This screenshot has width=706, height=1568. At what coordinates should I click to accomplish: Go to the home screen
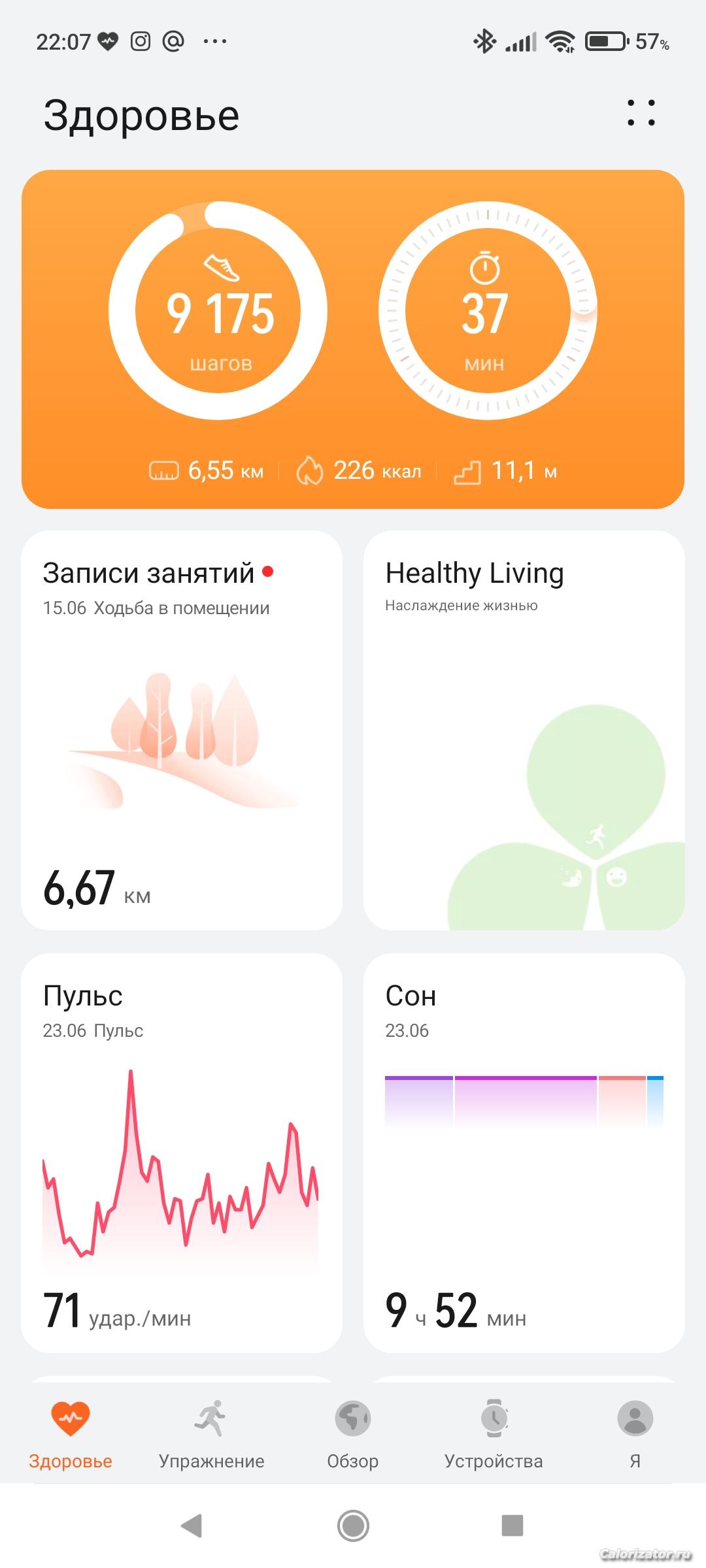(353, 1526)
